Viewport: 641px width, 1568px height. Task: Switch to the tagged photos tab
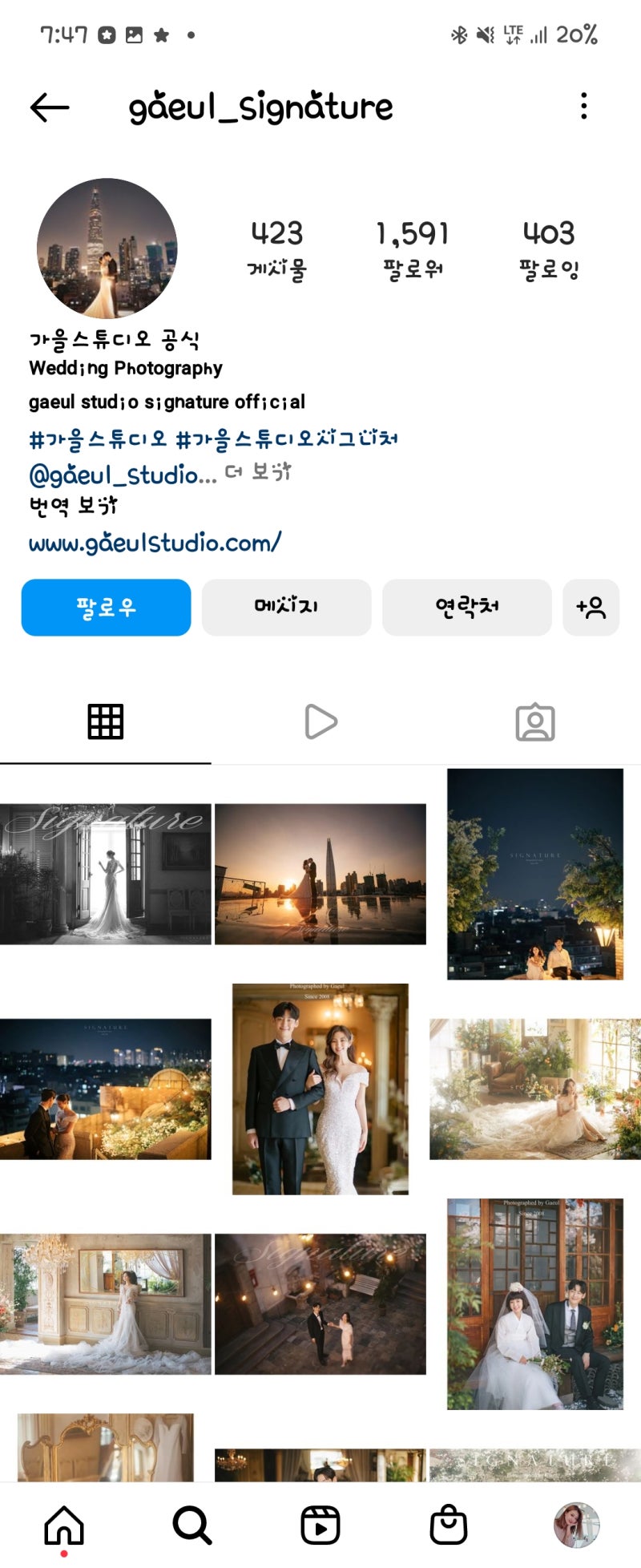pyautogui.click(x=534, y=721)
